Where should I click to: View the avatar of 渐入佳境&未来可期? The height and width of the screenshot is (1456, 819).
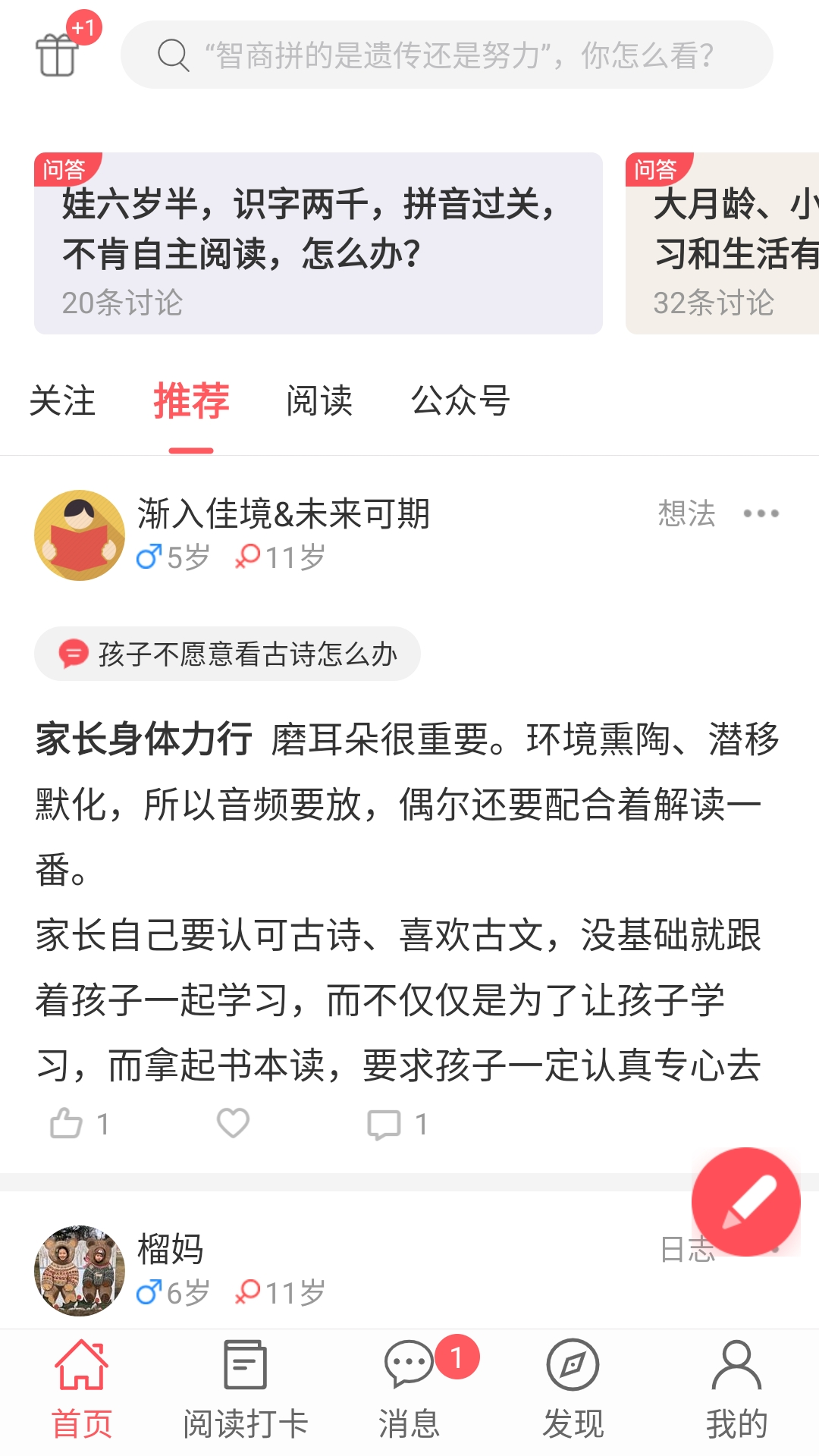pos(80,535)
